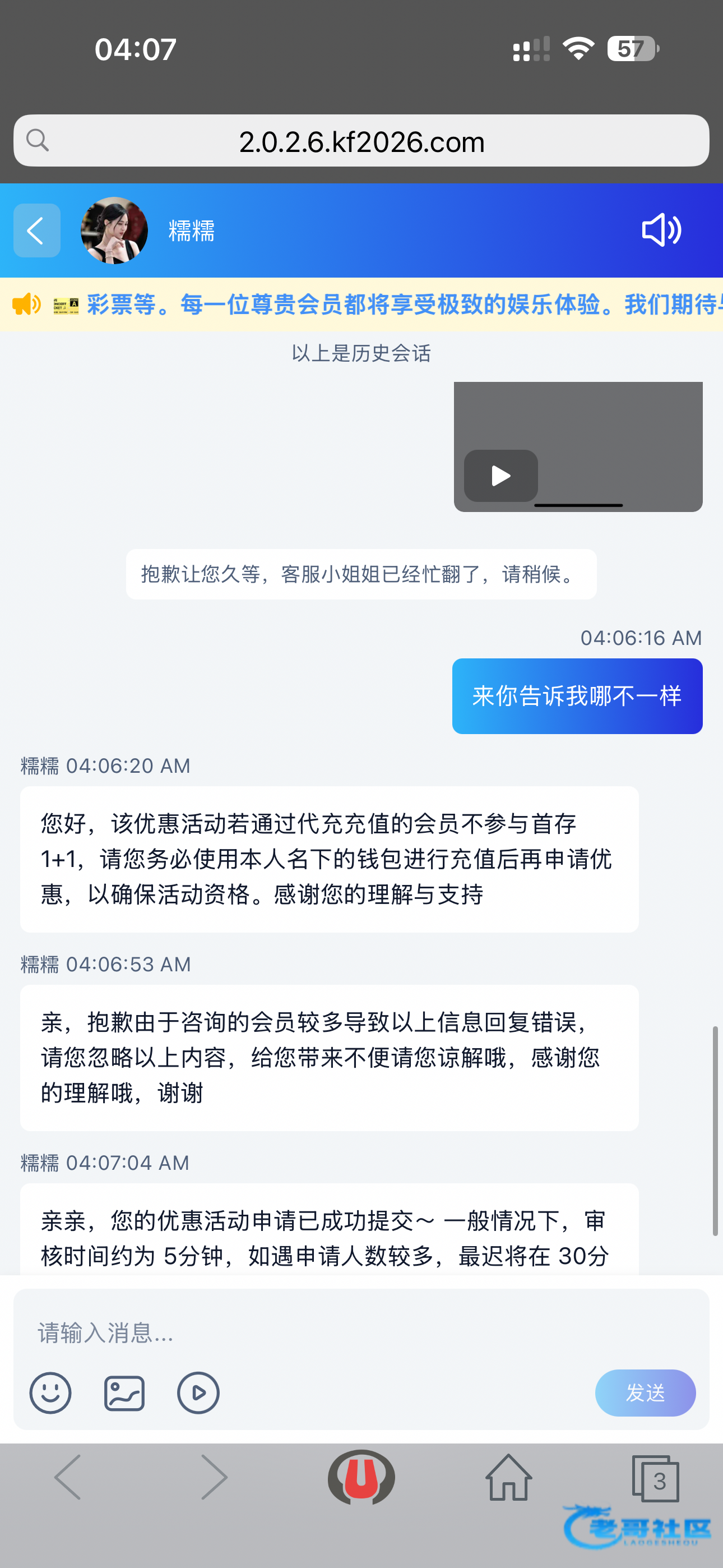The height and width of the screenshot is (1568, 723).
Task: Go to the browser home page
Action: (x=508, y=1478)
